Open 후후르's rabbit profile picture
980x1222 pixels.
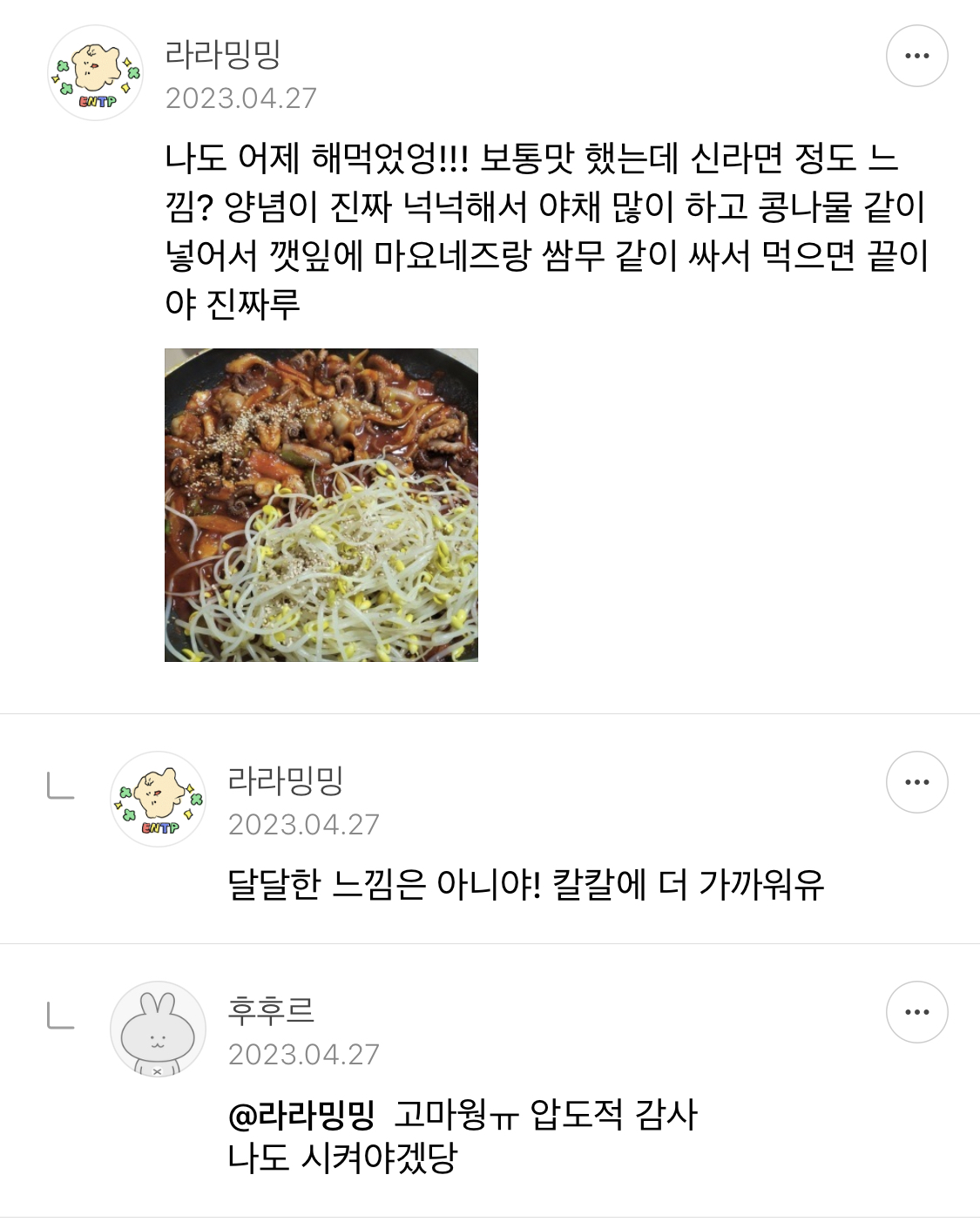[158, 1030]
